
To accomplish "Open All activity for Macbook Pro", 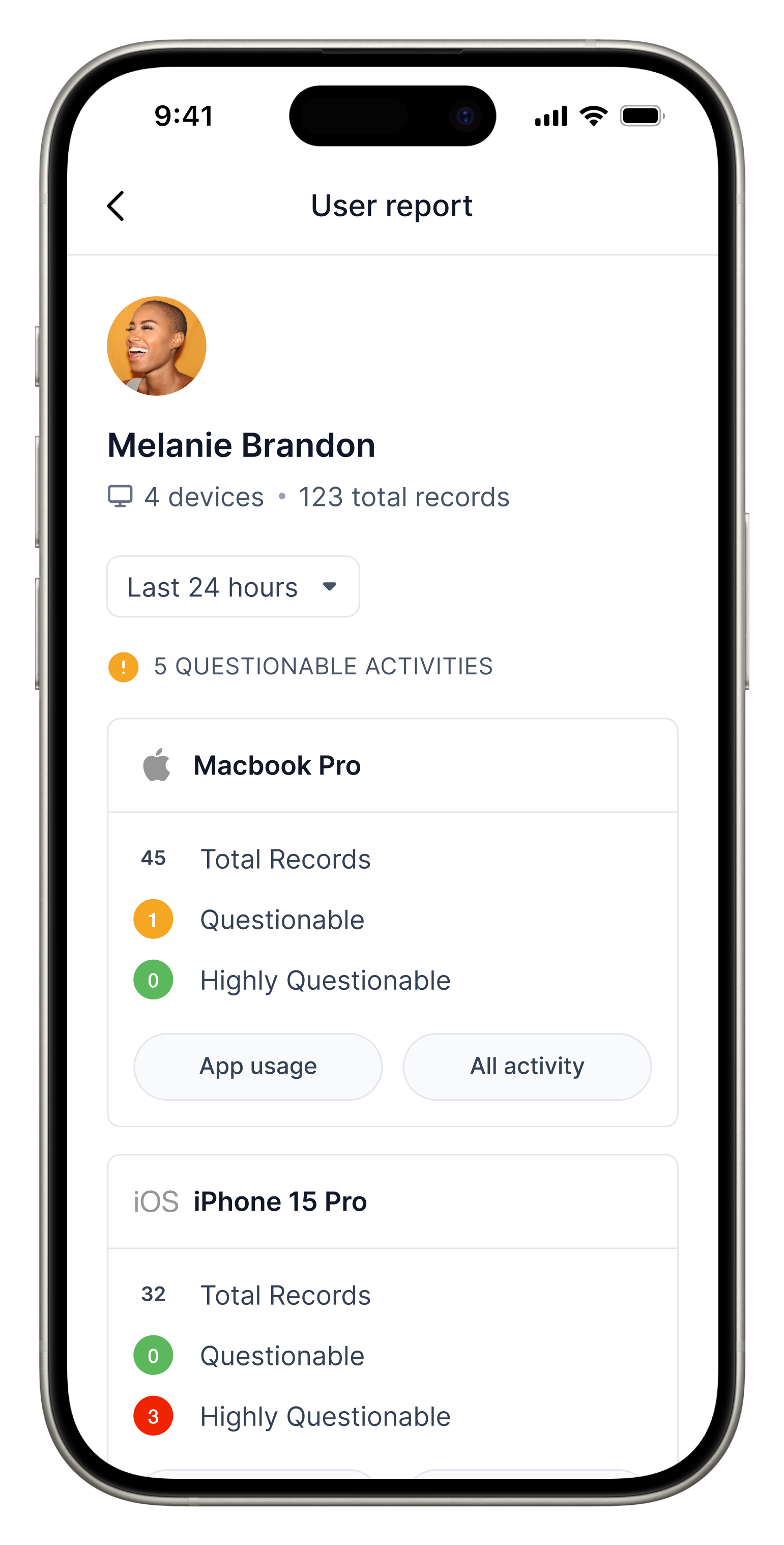I will pyautogui.click(x=527, y=1067).
